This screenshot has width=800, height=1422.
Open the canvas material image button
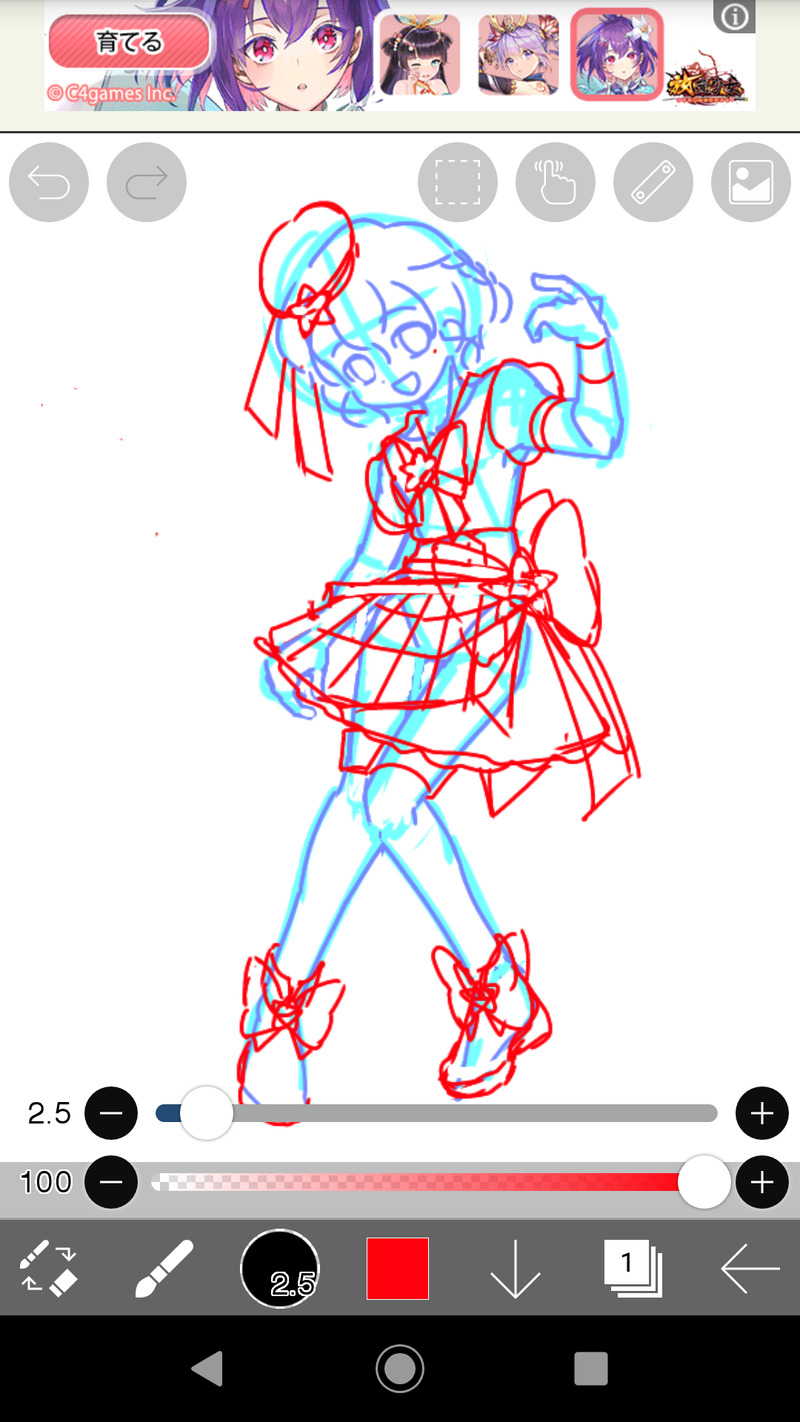[x=750, y=182]
